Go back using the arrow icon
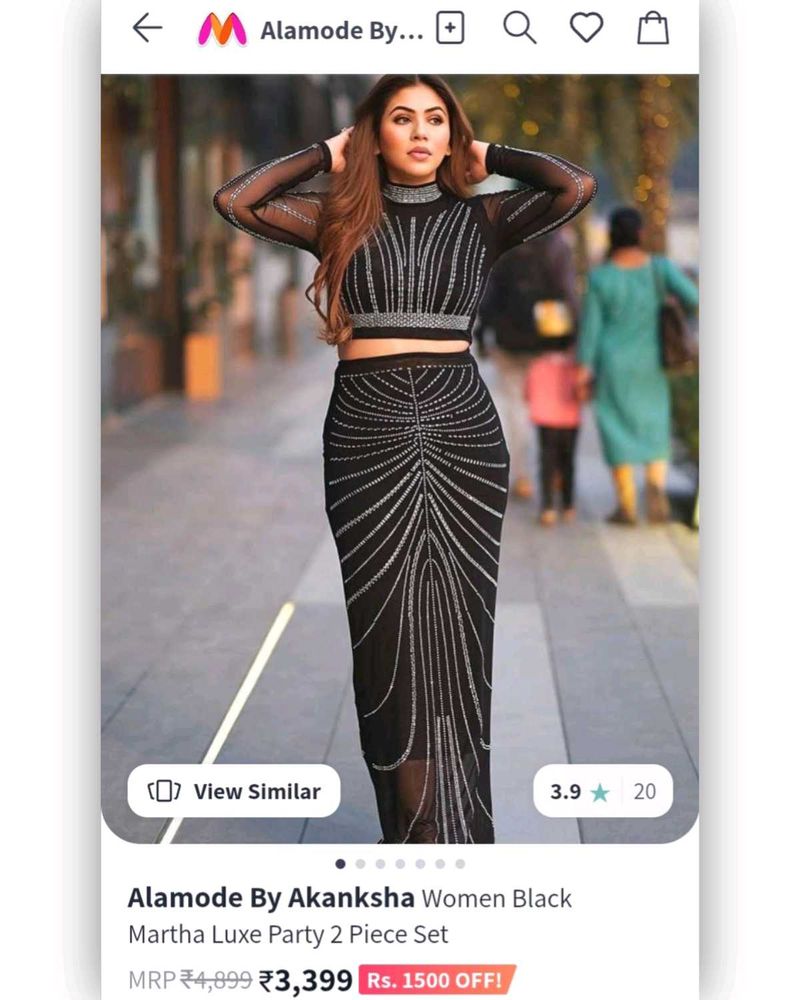The height and width of the screenshot is (1000, 800). coord(147,28)
